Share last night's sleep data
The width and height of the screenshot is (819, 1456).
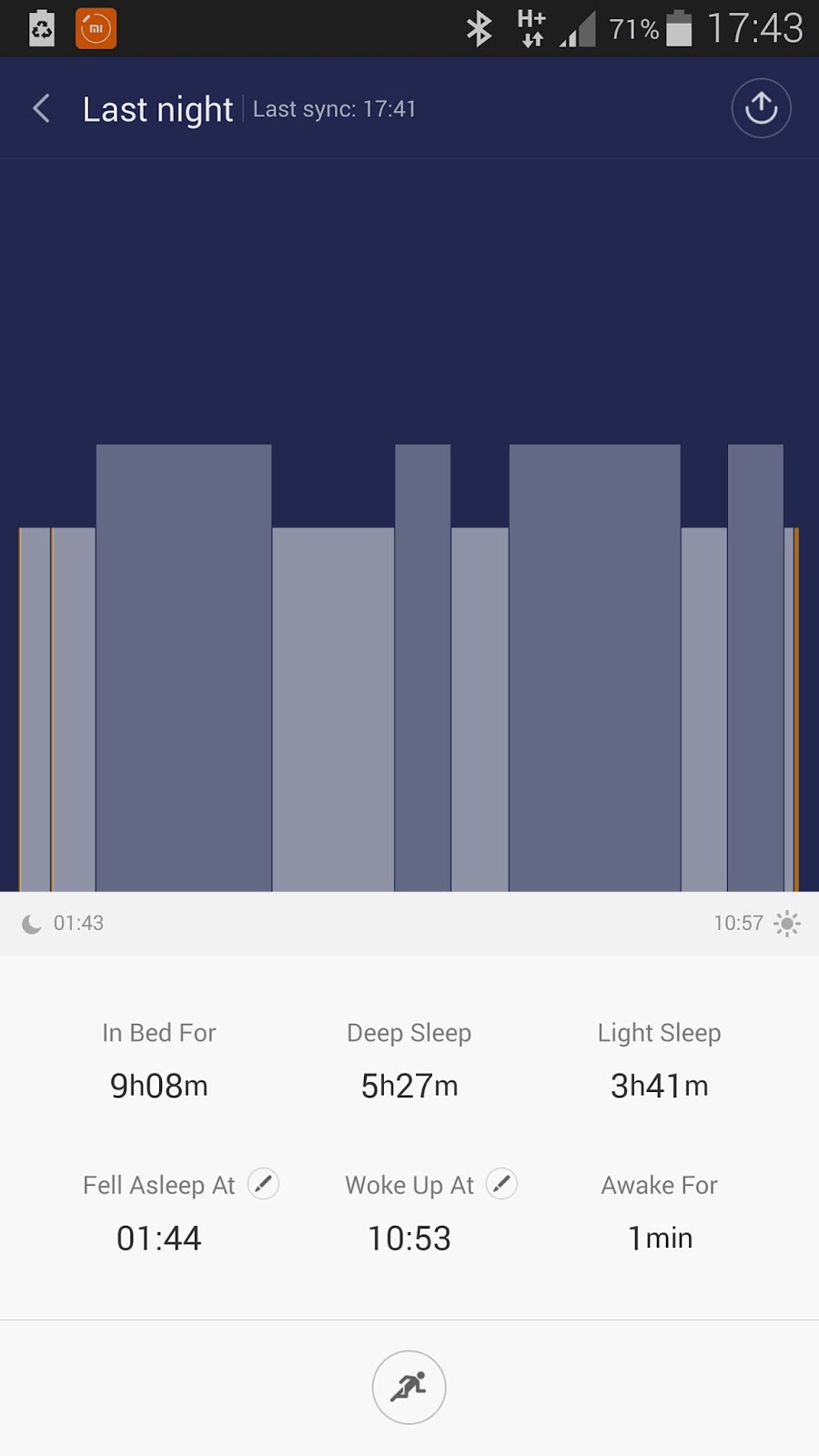[762, 108]
